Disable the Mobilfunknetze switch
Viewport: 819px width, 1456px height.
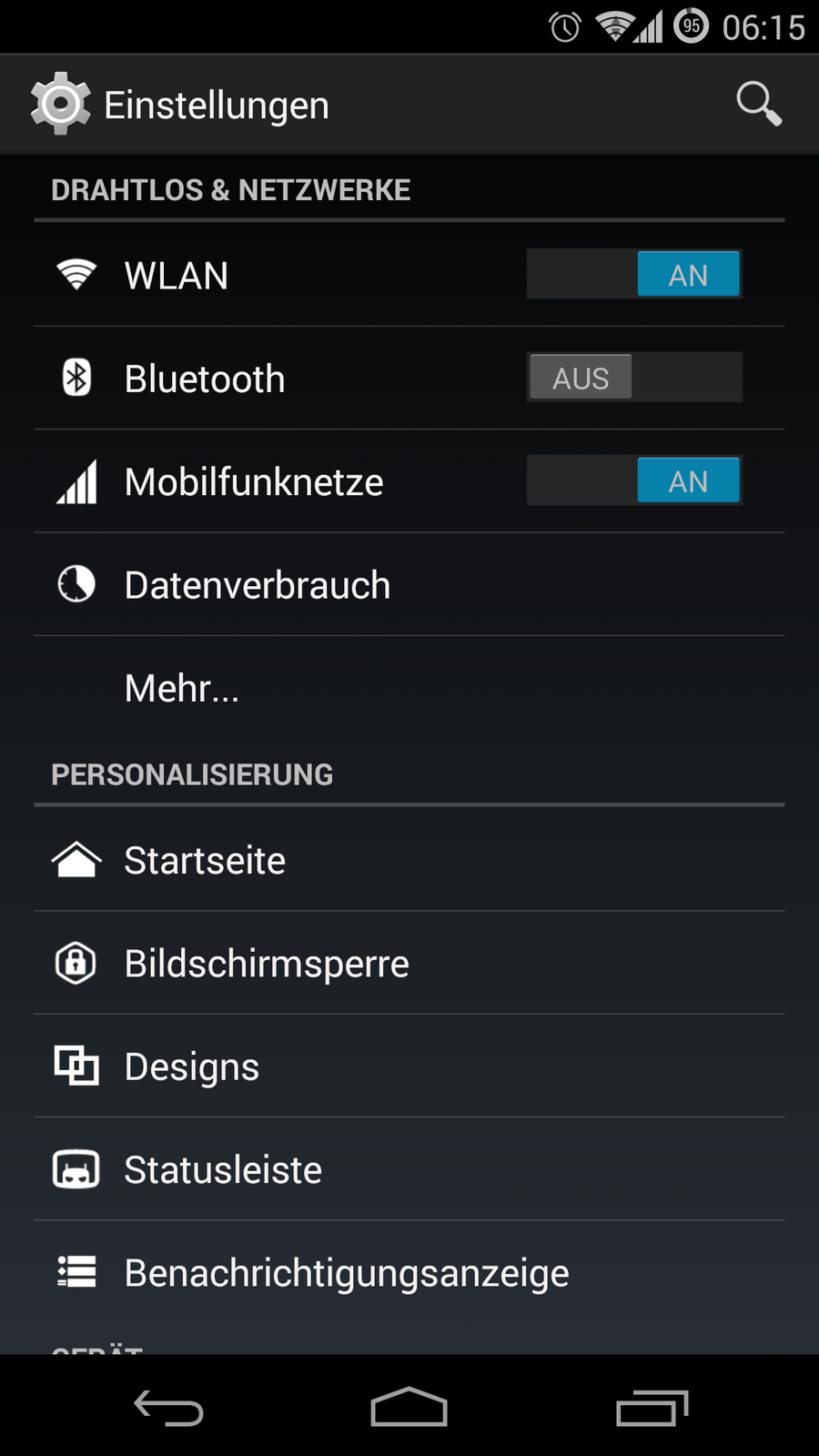click(x=634, y=480)
